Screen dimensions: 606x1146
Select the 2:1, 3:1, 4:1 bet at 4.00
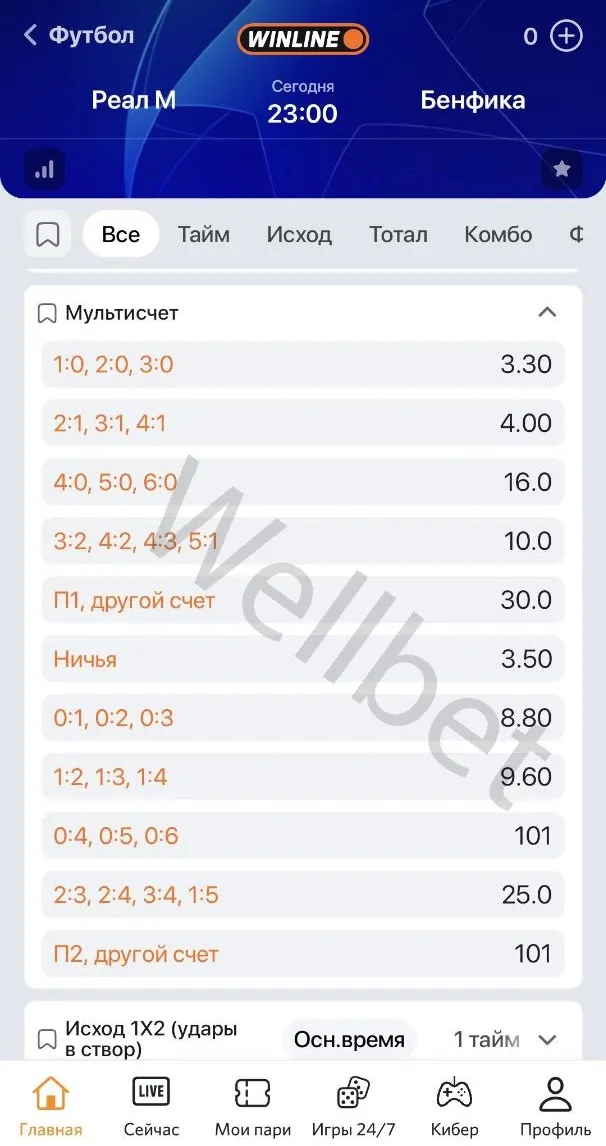302,423
